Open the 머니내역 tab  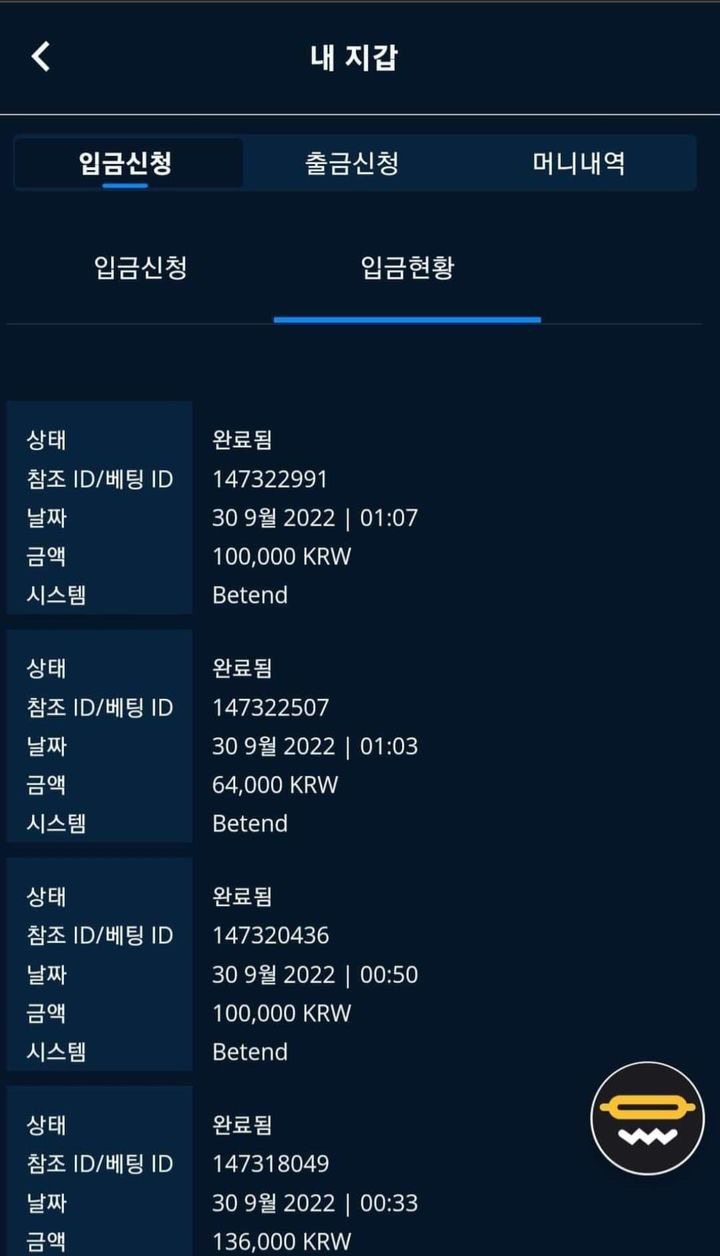coord(579,163)
